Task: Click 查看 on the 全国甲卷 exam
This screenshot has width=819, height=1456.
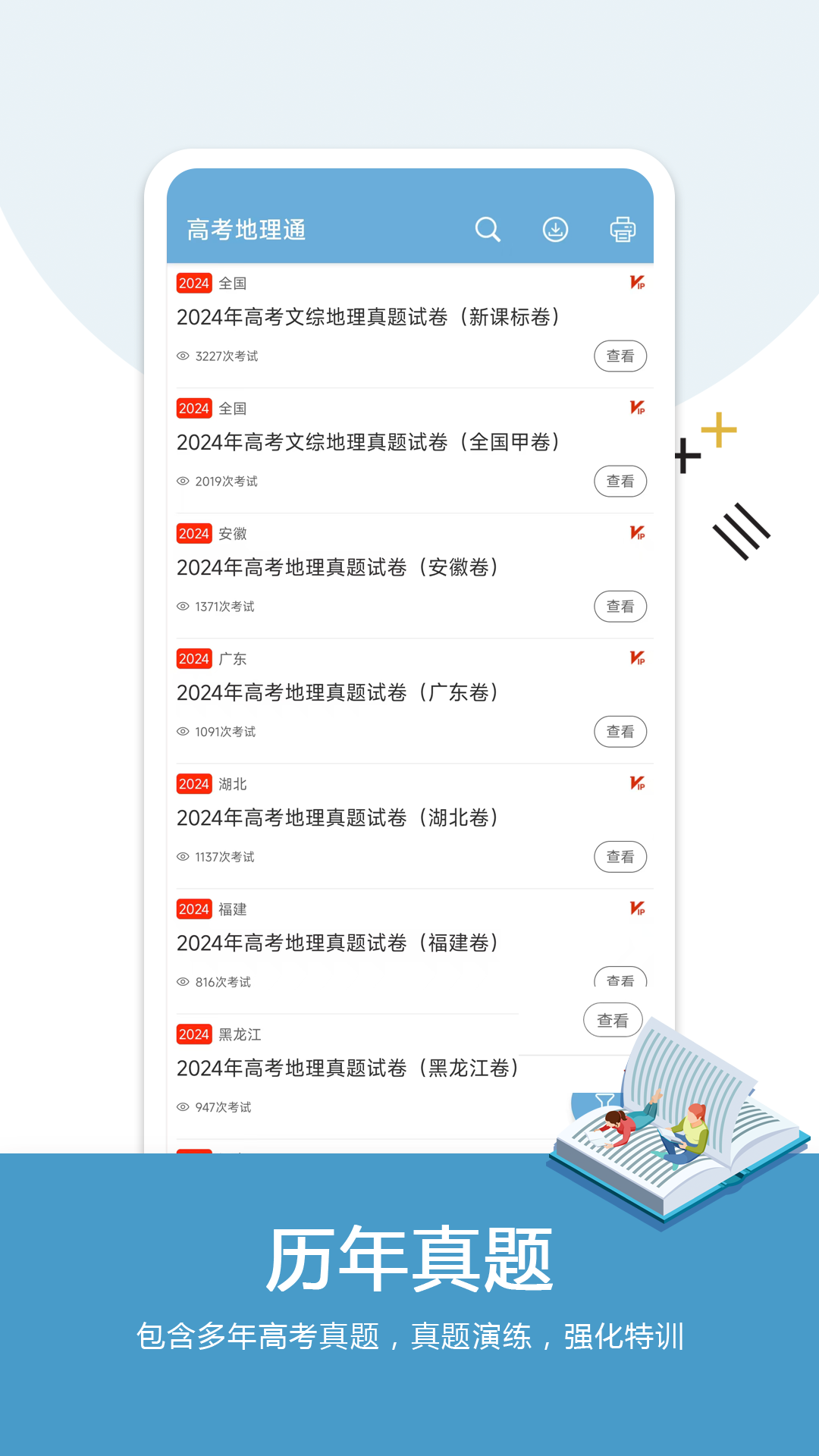Action: pyautogui.click(x=620, y=481)
